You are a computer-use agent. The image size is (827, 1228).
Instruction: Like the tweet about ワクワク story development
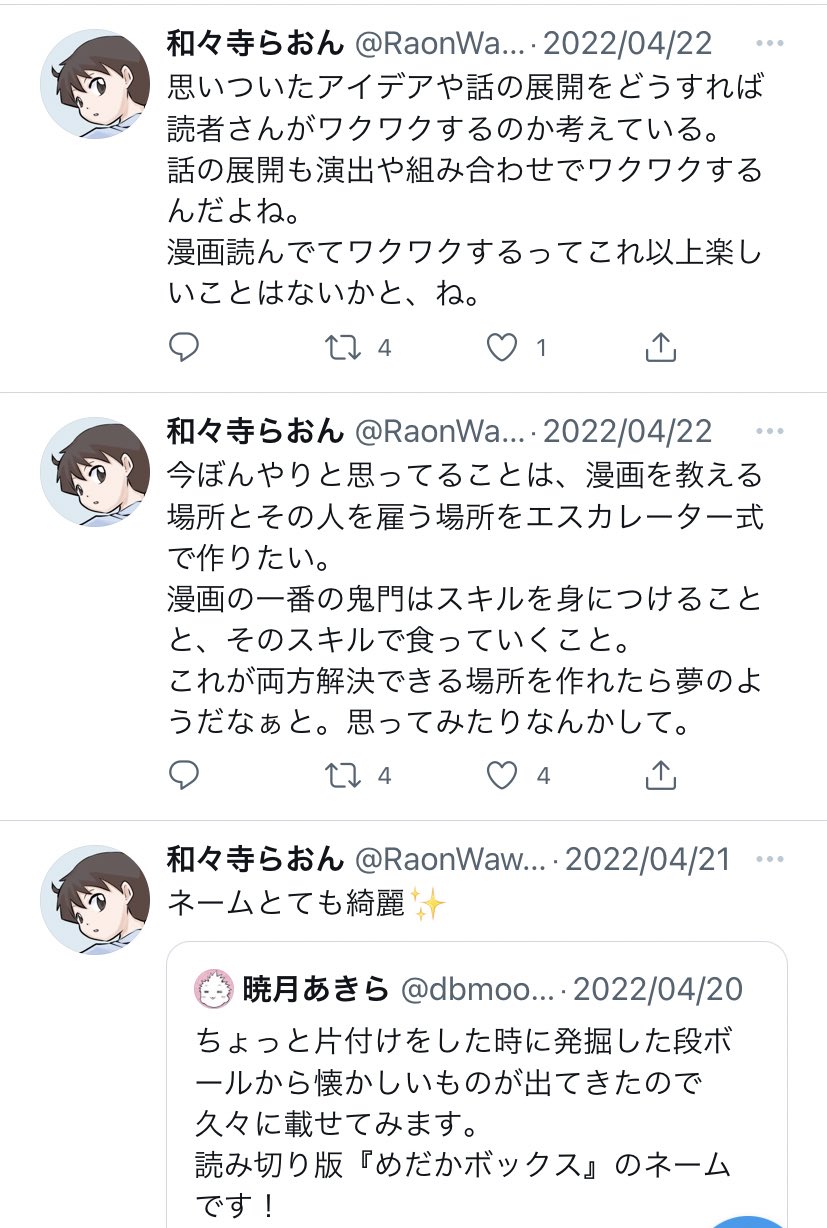pyautogui.click(x=502, y=347)
